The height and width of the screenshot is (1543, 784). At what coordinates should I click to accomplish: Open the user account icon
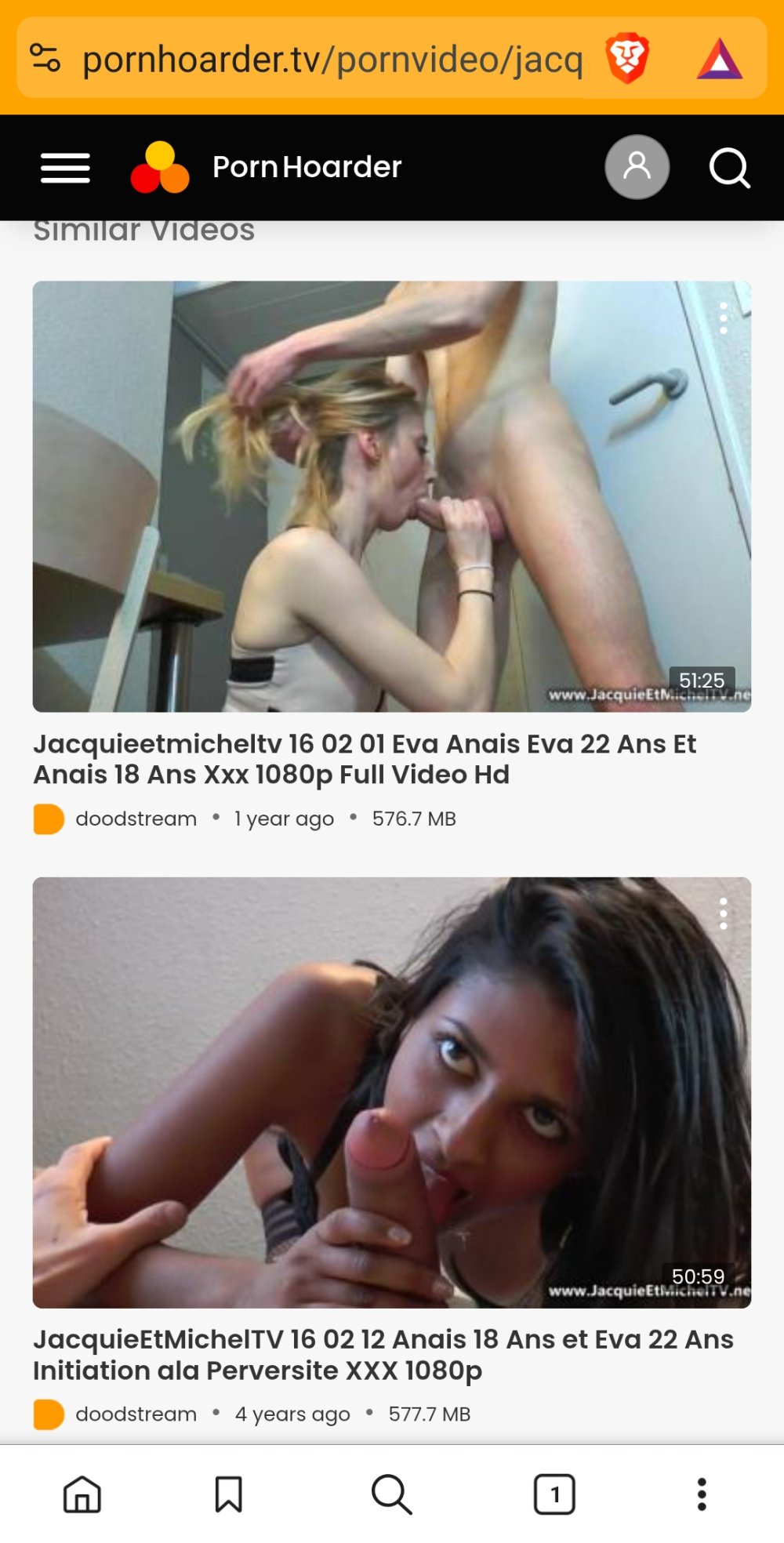[637, 167]
